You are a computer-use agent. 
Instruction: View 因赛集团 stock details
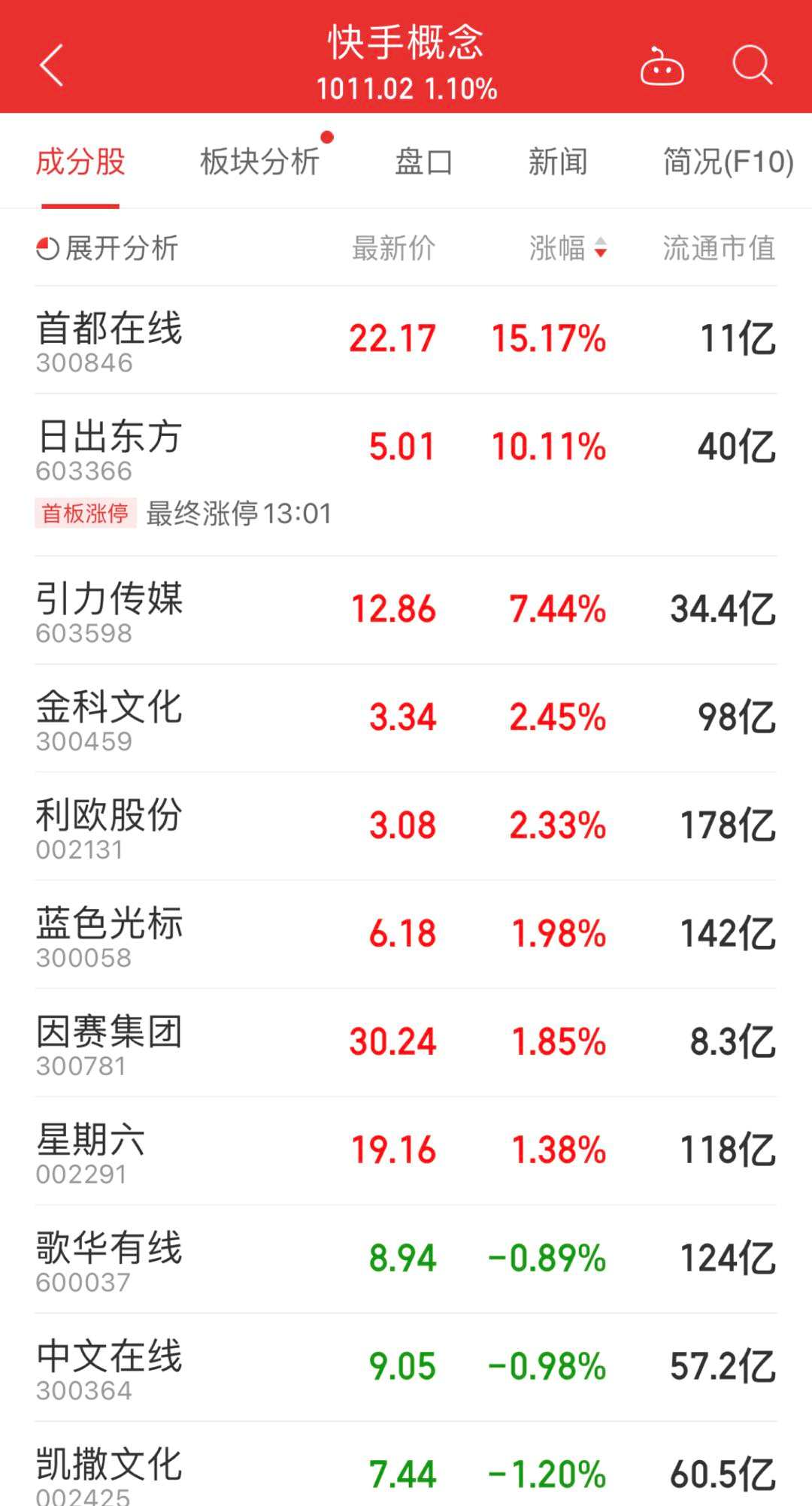[406, 1044]
